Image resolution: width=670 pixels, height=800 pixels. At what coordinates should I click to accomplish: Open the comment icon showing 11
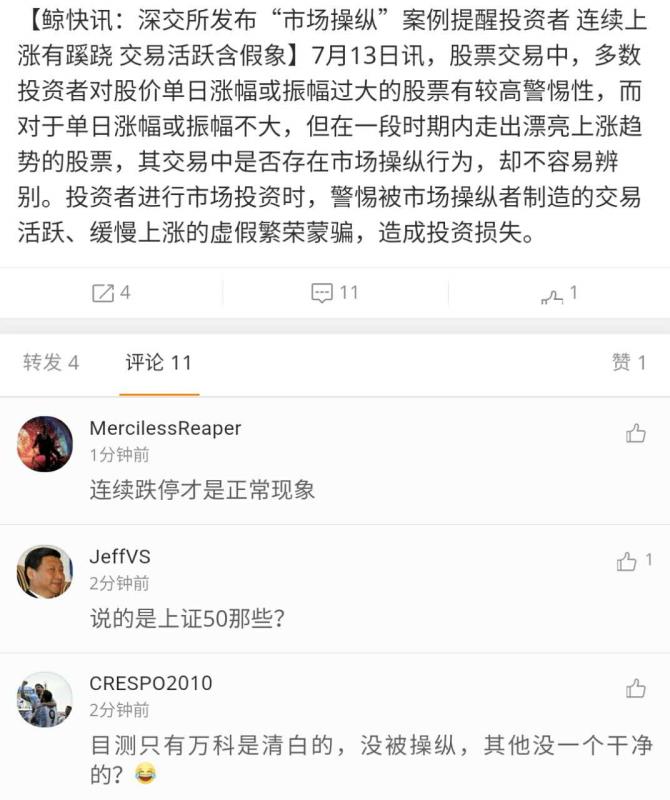click(x=334, y=293)
